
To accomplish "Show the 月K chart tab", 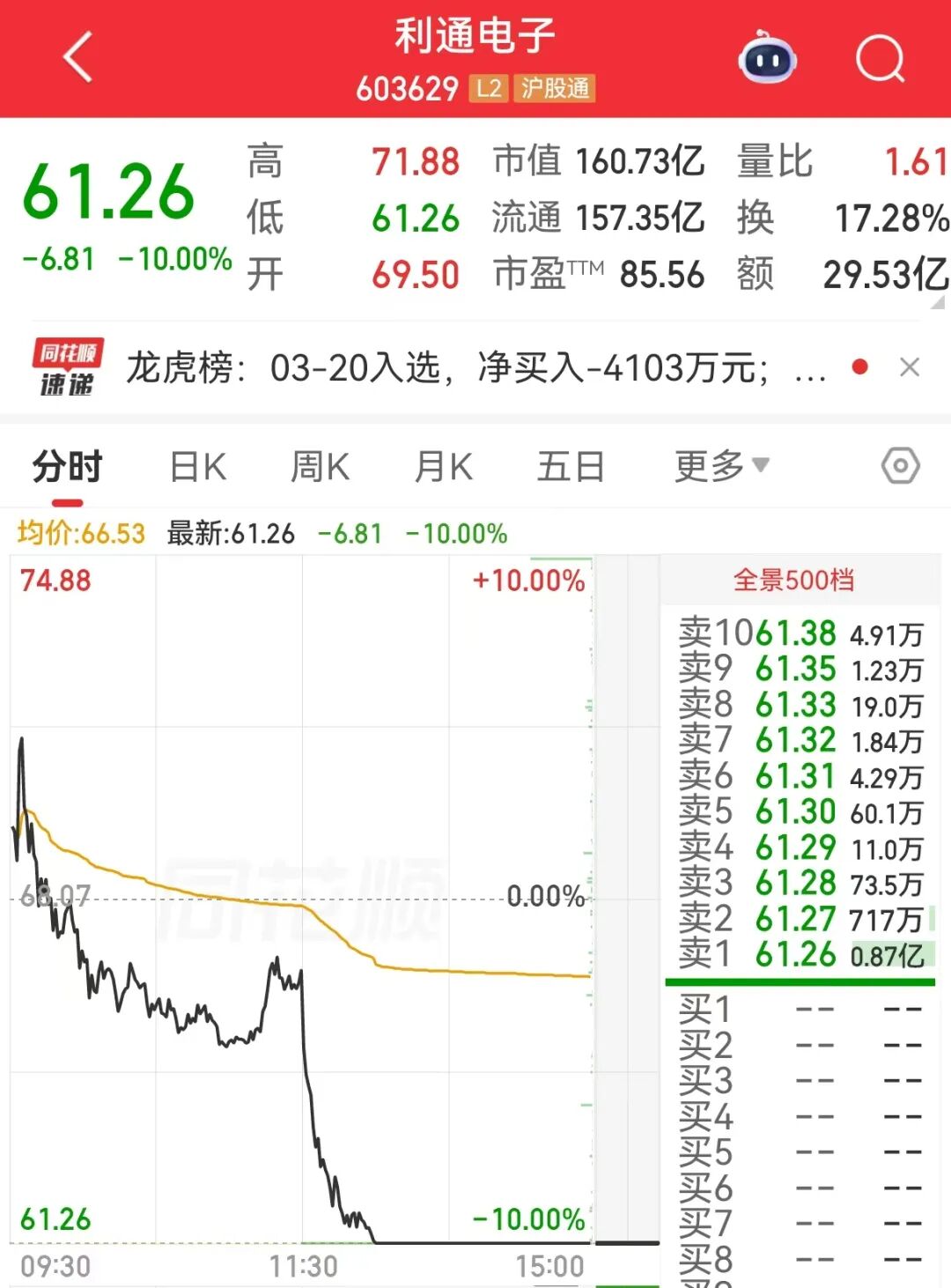I will pyautogui.click(x=444, y=466).
